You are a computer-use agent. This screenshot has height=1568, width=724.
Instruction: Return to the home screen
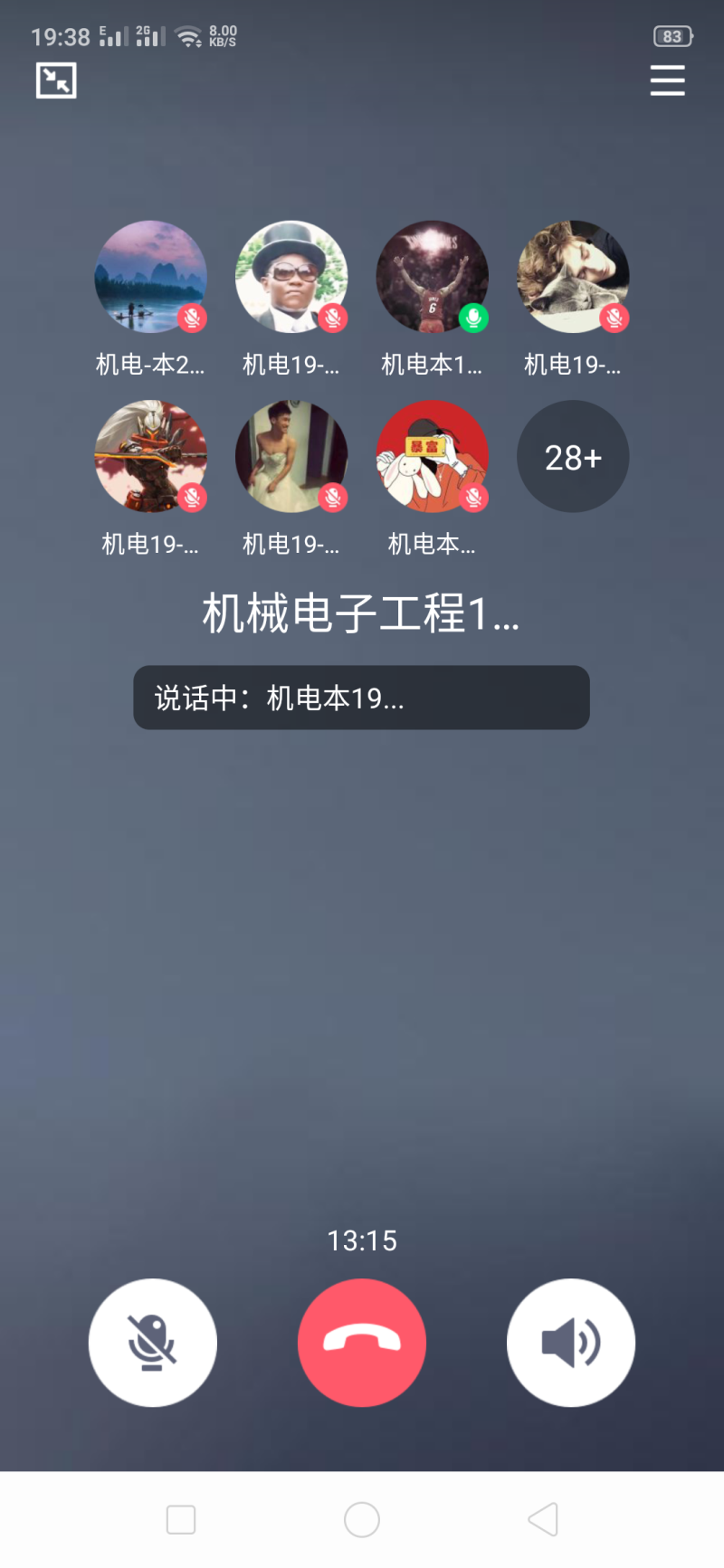(x=362, y=1519)
